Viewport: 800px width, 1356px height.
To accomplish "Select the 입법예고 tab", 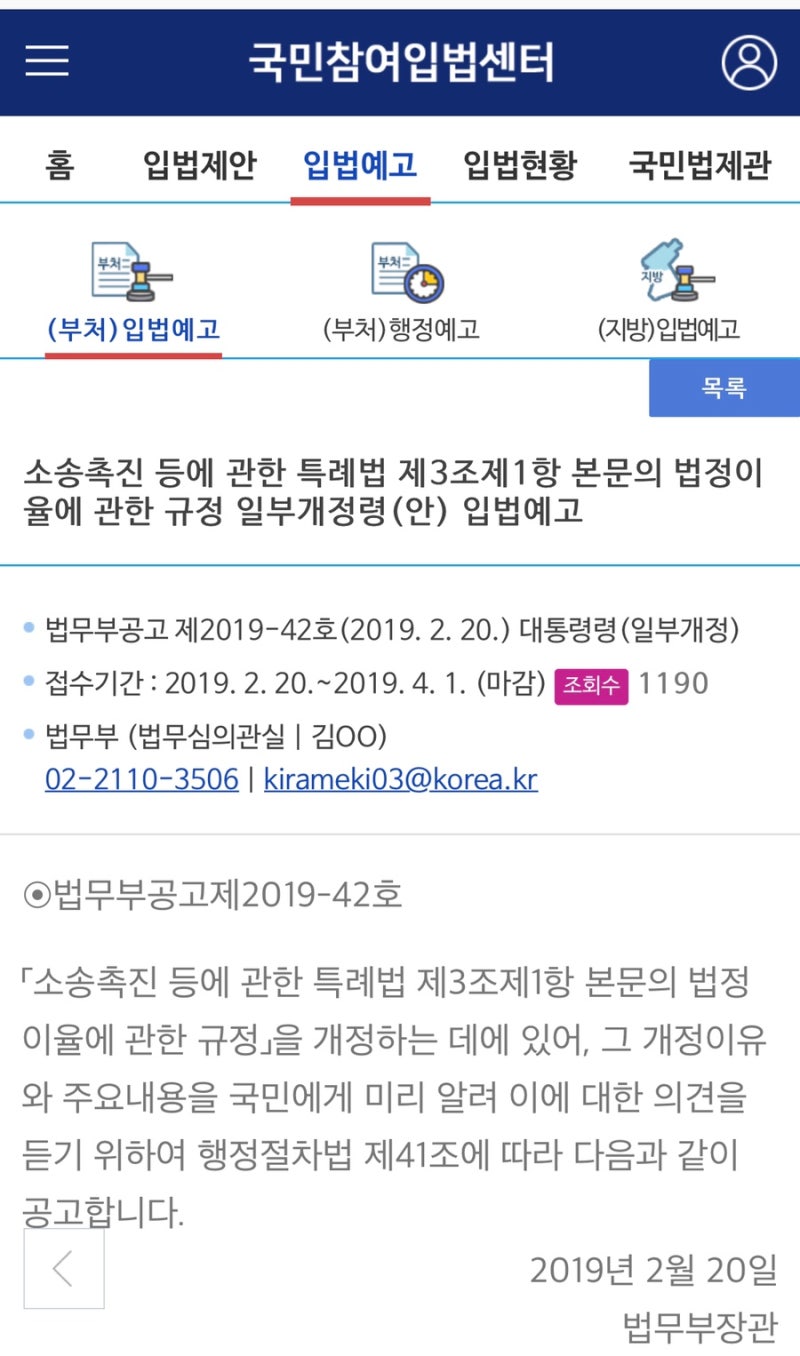I will point(360,164).
